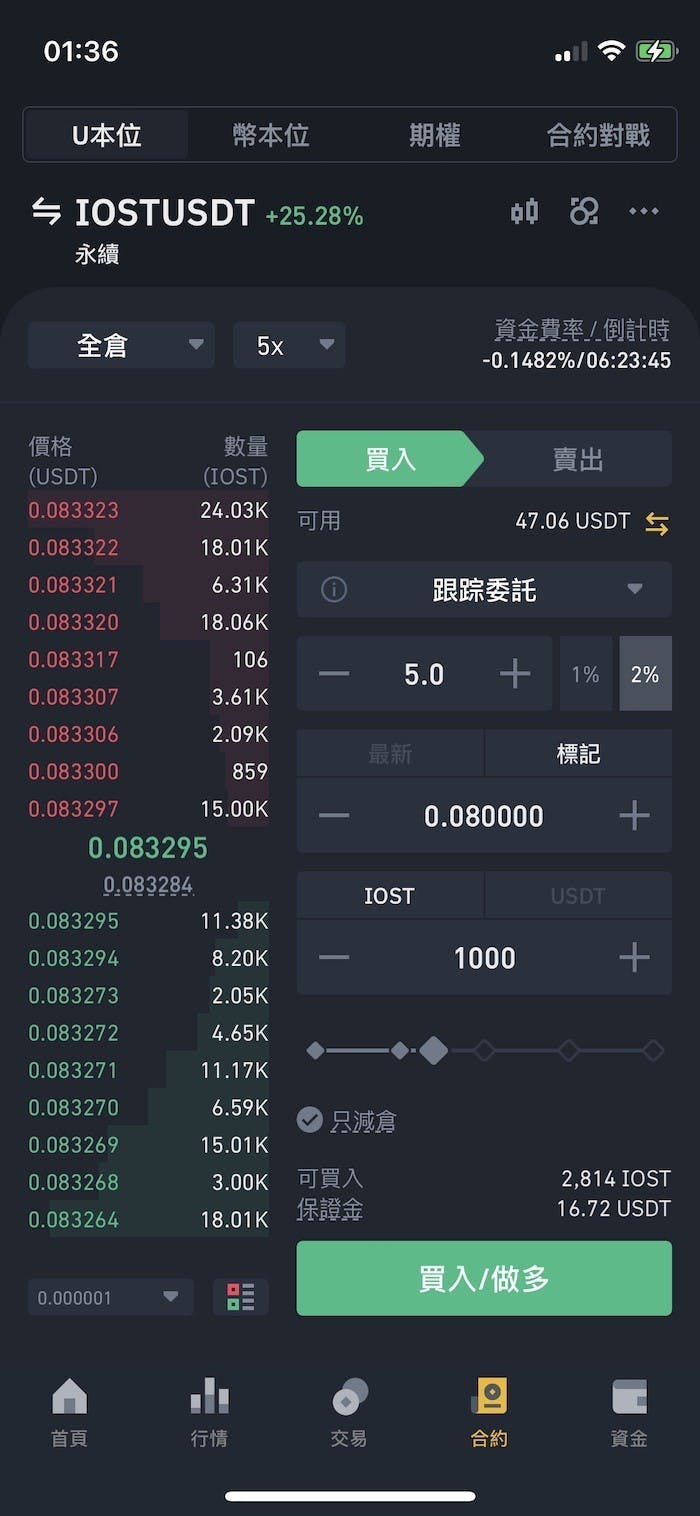Select the 1% callback rate
Image resolution: width=700 pixels, height=1516 pixels.
pyautogui.click(x=585, y=674)
